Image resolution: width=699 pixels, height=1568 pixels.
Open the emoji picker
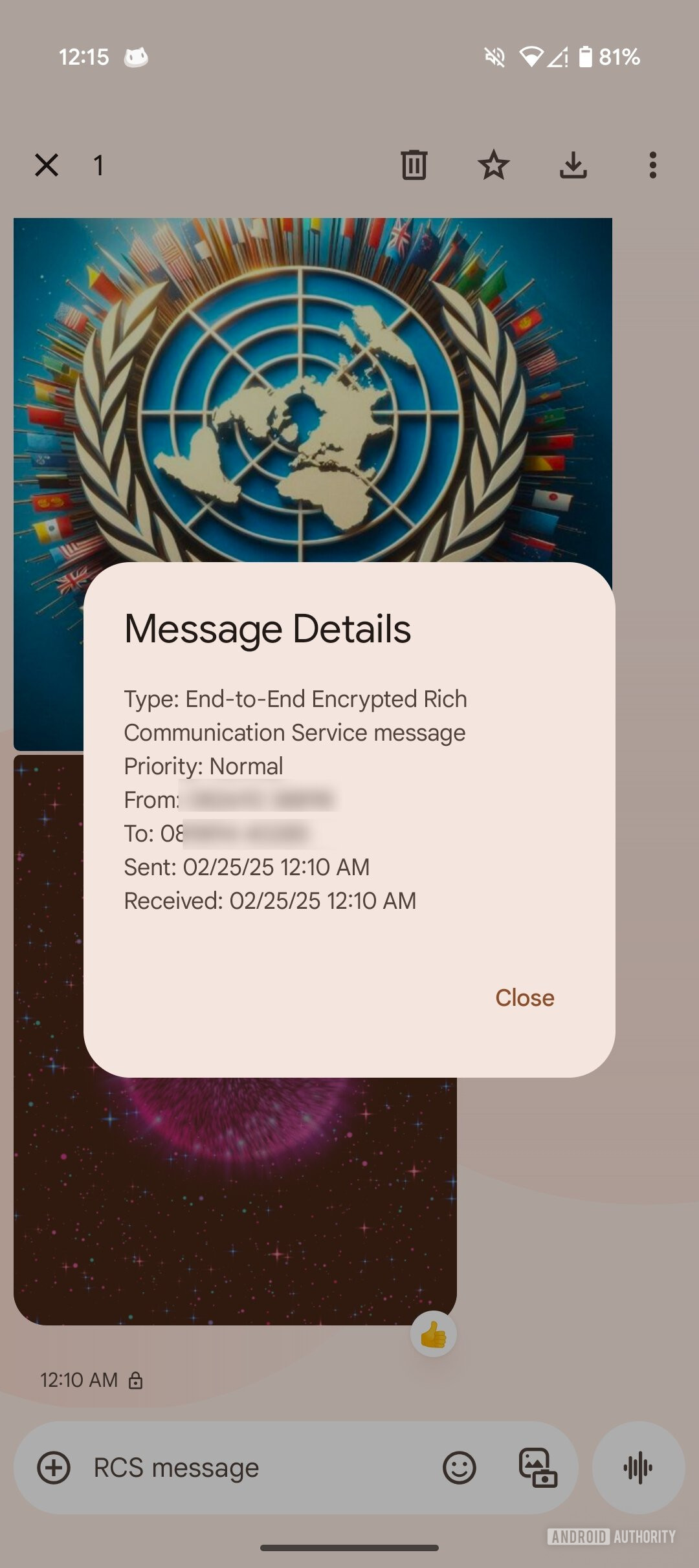(x=459, y=1468)
